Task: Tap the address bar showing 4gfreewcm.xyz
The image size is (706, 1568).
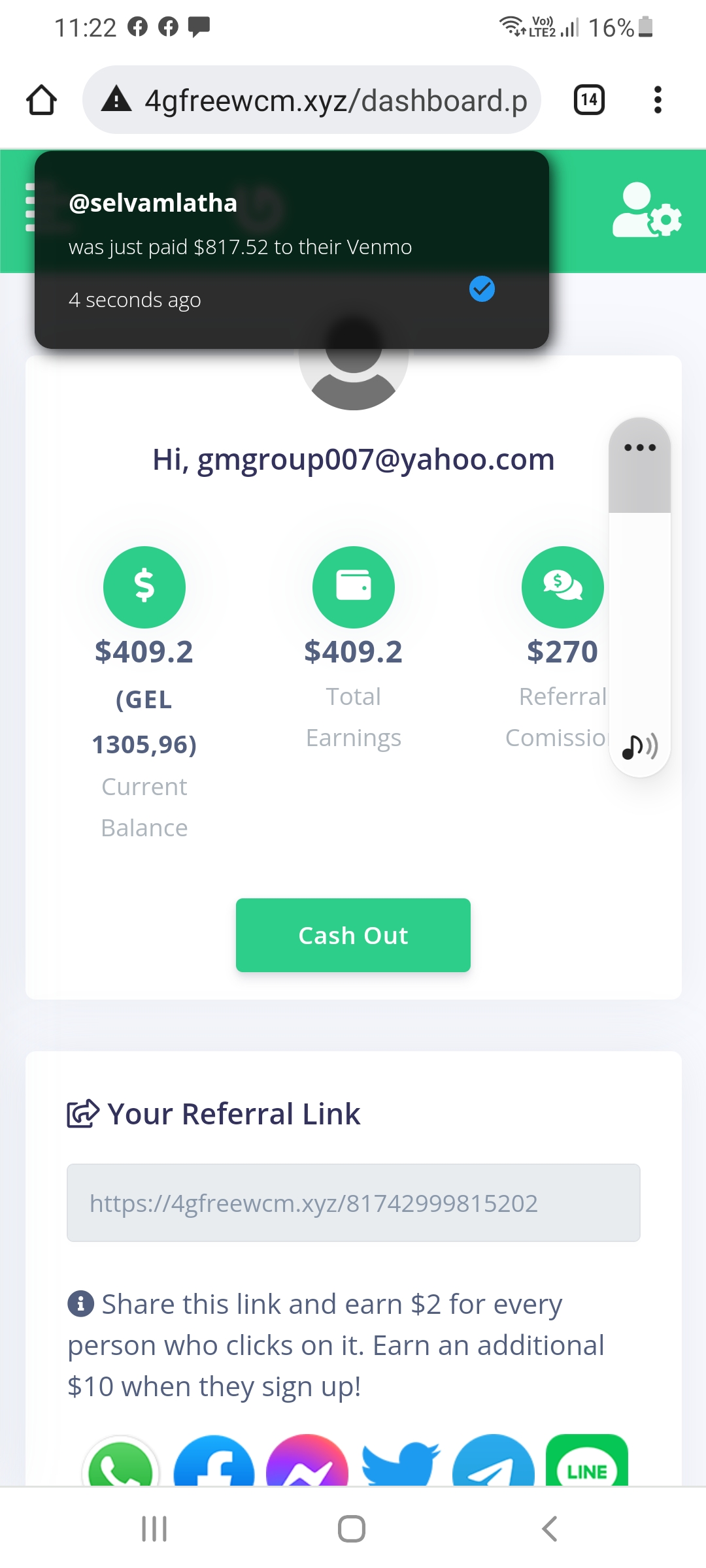Action: click(x=312, y=100)
